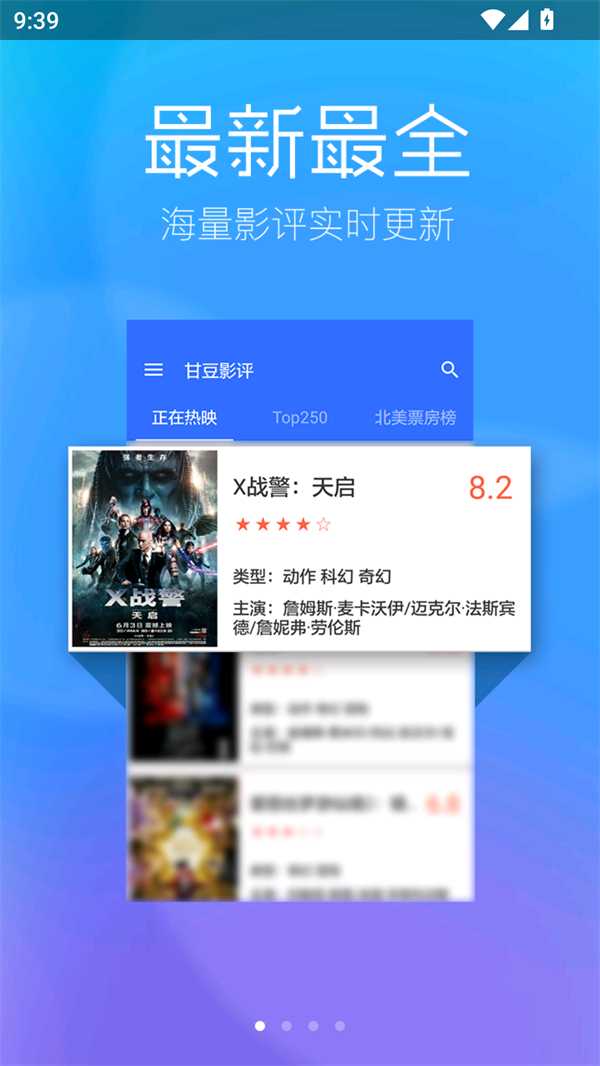Image resolution: width=600 pixels, height=1066 pixels.
Task: Go to the last intro page dot
Action: point(340,1026)
